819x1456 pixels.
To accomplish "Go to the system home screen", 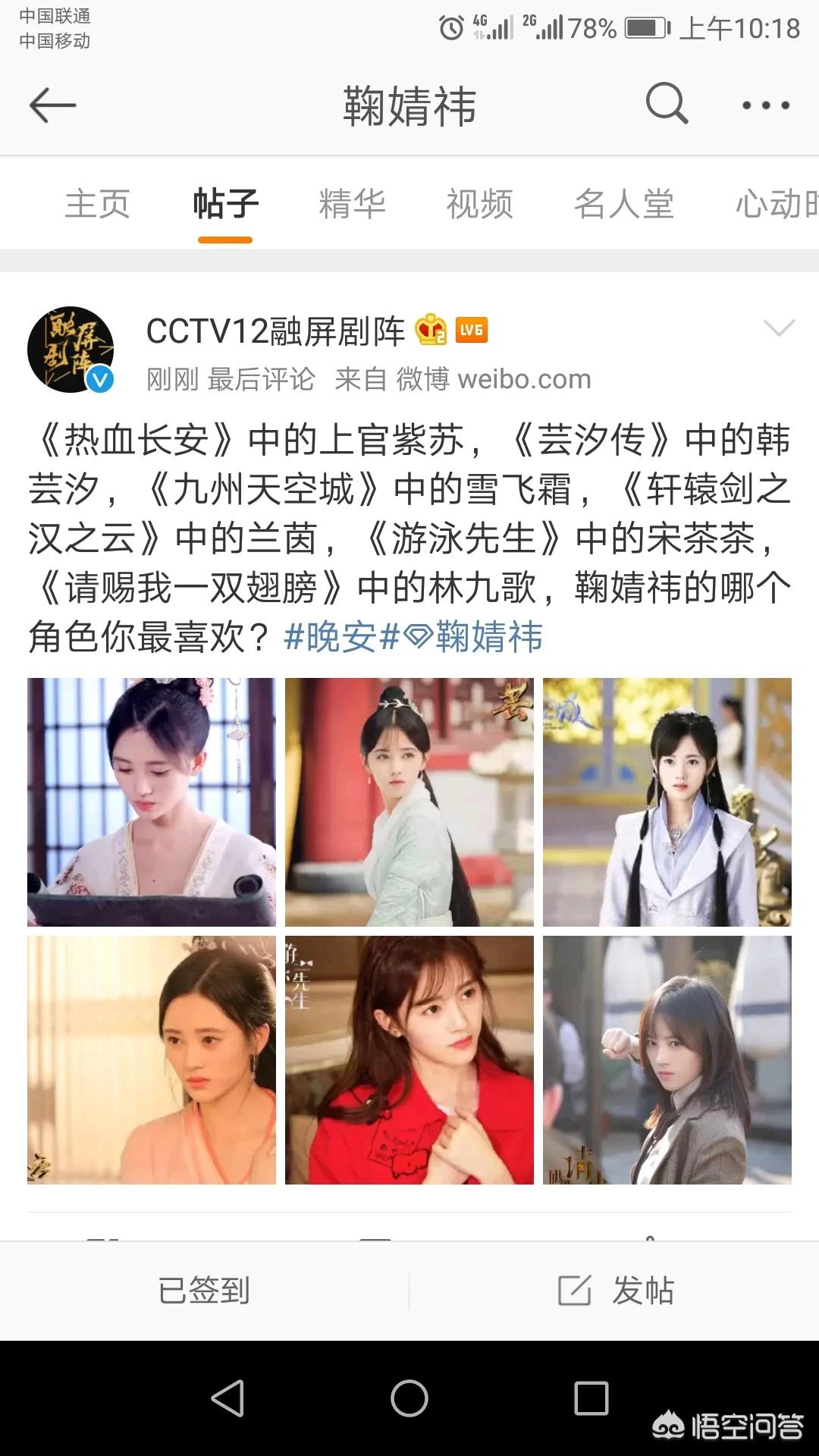I will coord(409,1398).
